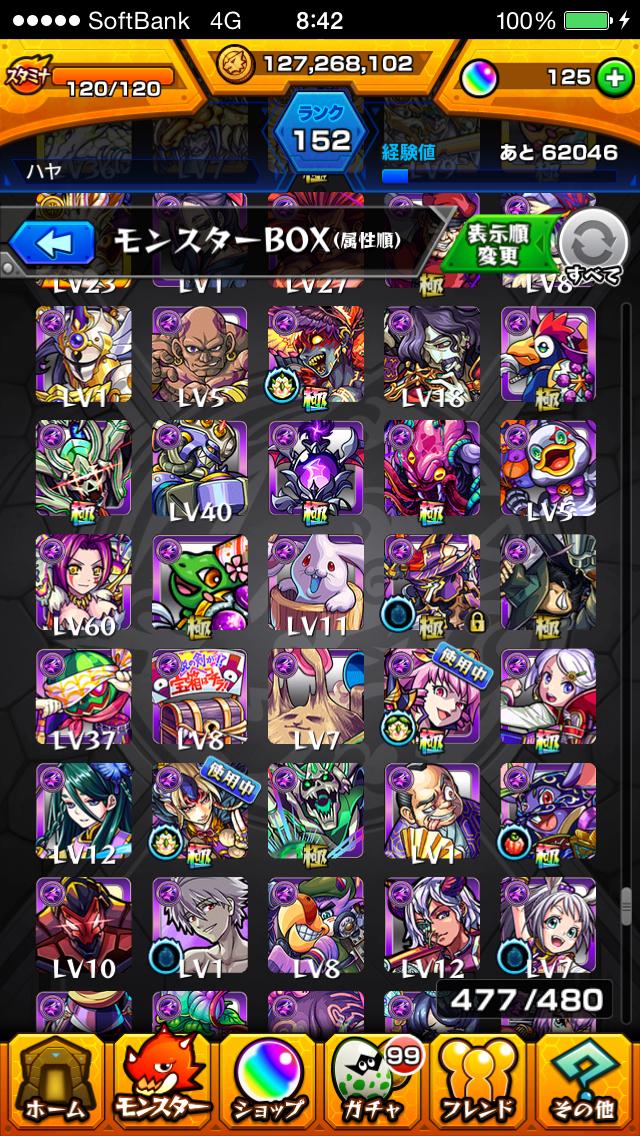Tap the 表示順変更 sort order button
The width and height of the screenshot is (640, 1136).
click(499, 244)
